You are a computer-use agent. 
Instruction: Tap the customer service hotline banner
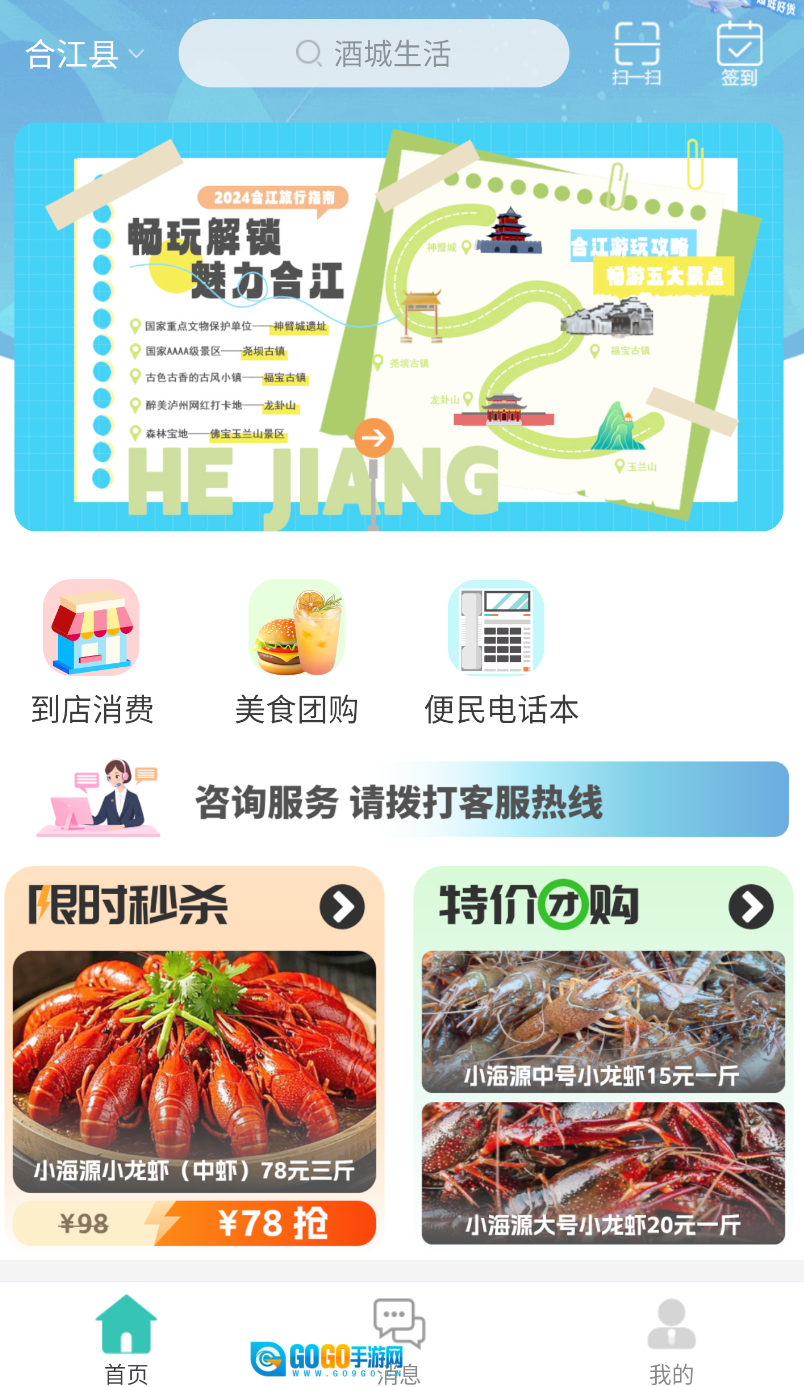(x=402, y=799)
